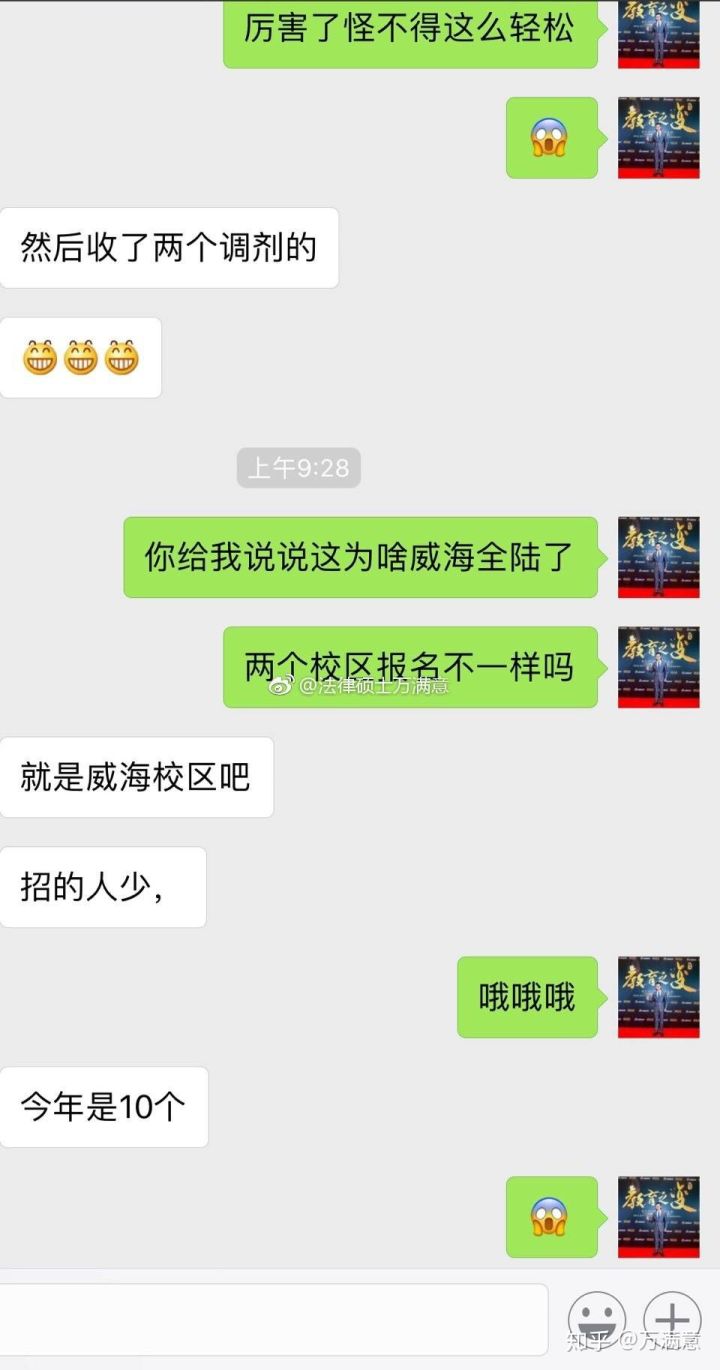The height and width of the screenshot is (1370, 720).
Task: Open sender avatar beside 哦哦哦 message
Action: click(658, 997)
